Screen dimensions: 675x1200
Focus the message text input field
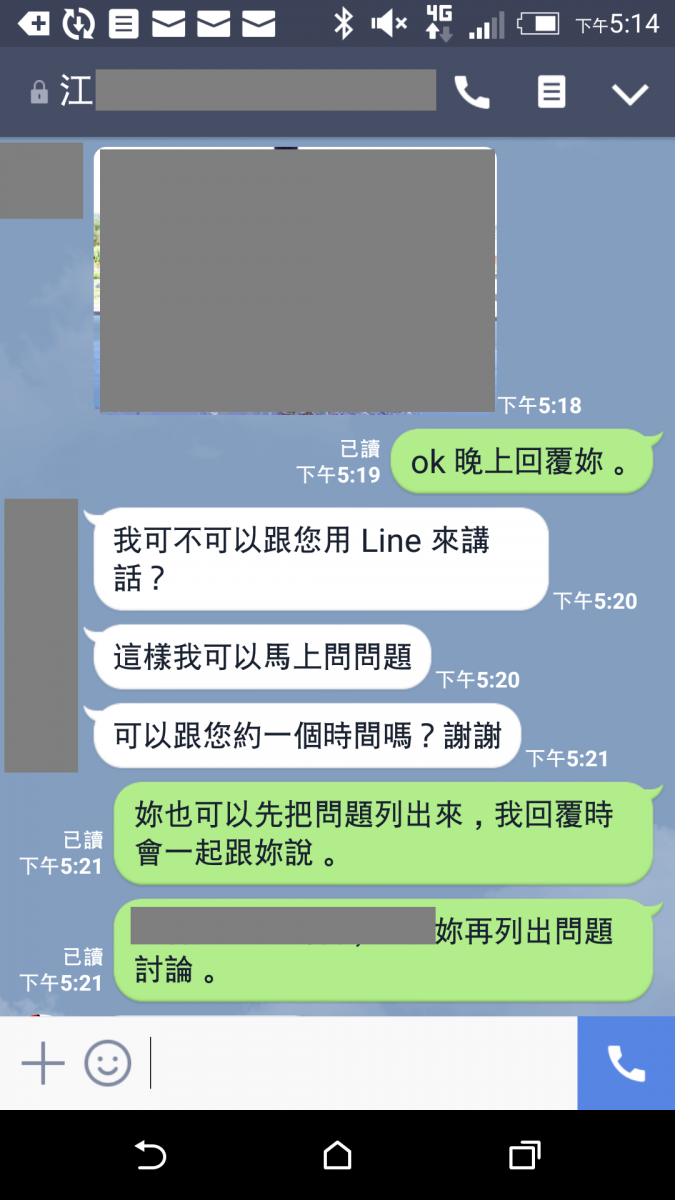[360, 1063]
